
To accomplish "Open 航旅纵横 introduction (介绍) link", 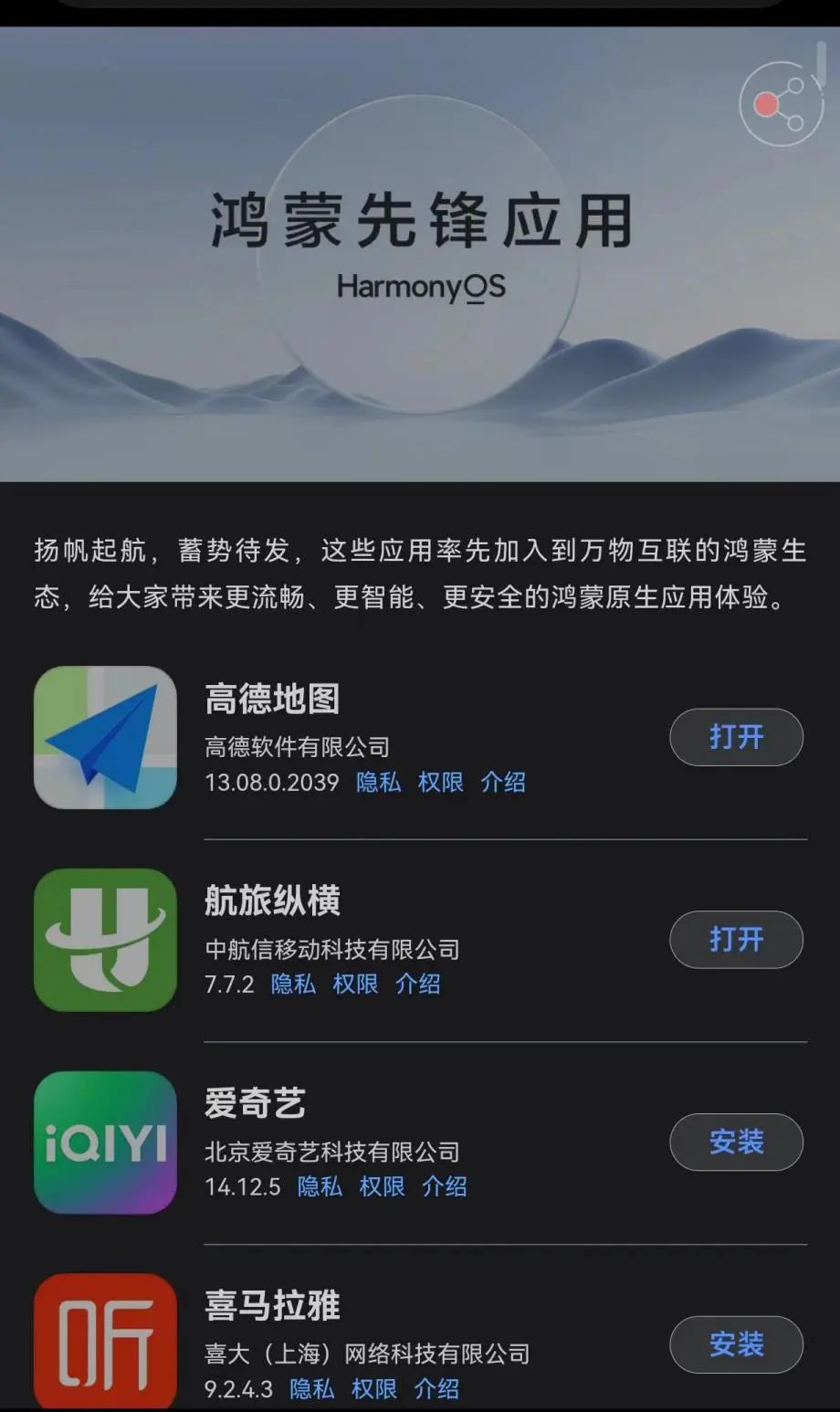I will pos(418,985).
